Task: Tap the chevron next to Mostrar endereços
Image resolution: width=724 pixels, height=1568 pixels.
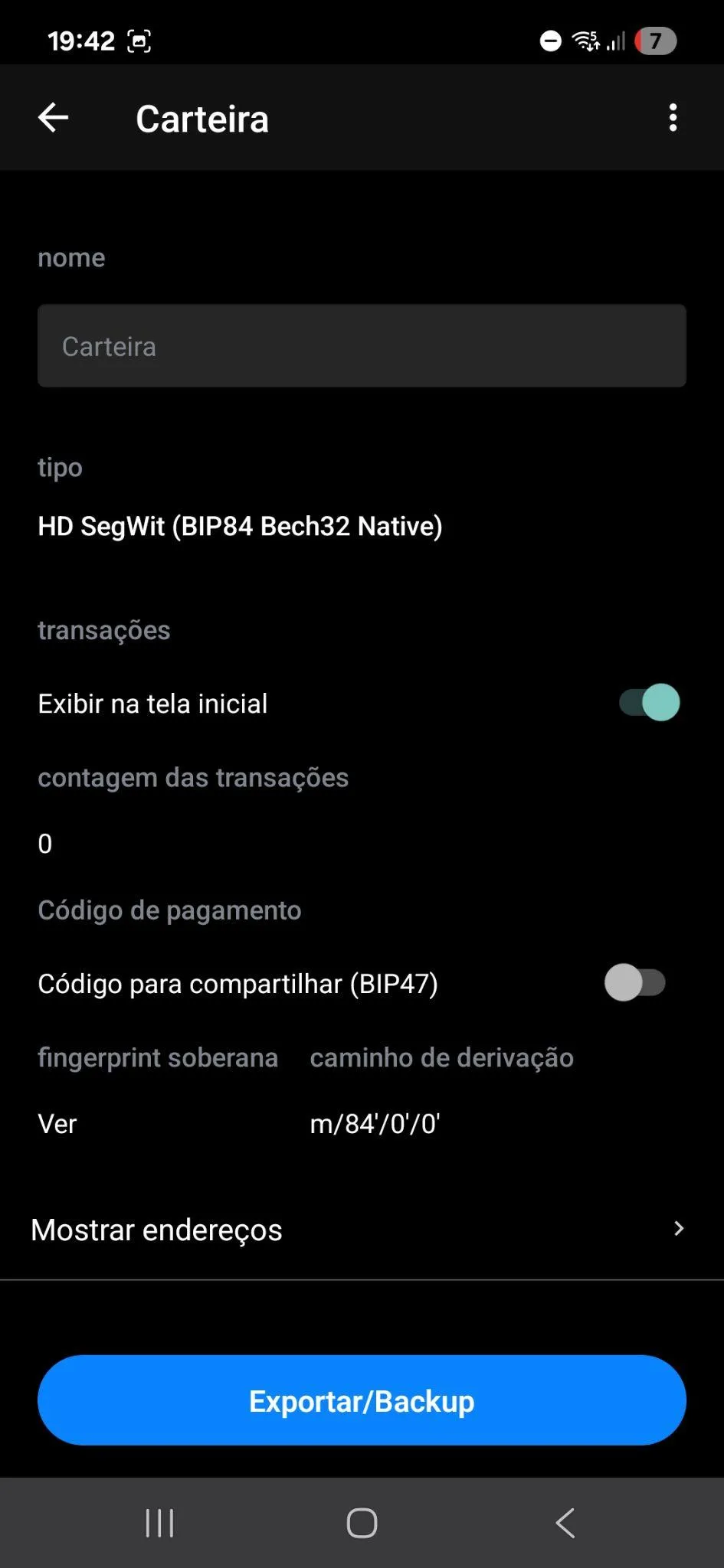Action: tap(678, 1228)
